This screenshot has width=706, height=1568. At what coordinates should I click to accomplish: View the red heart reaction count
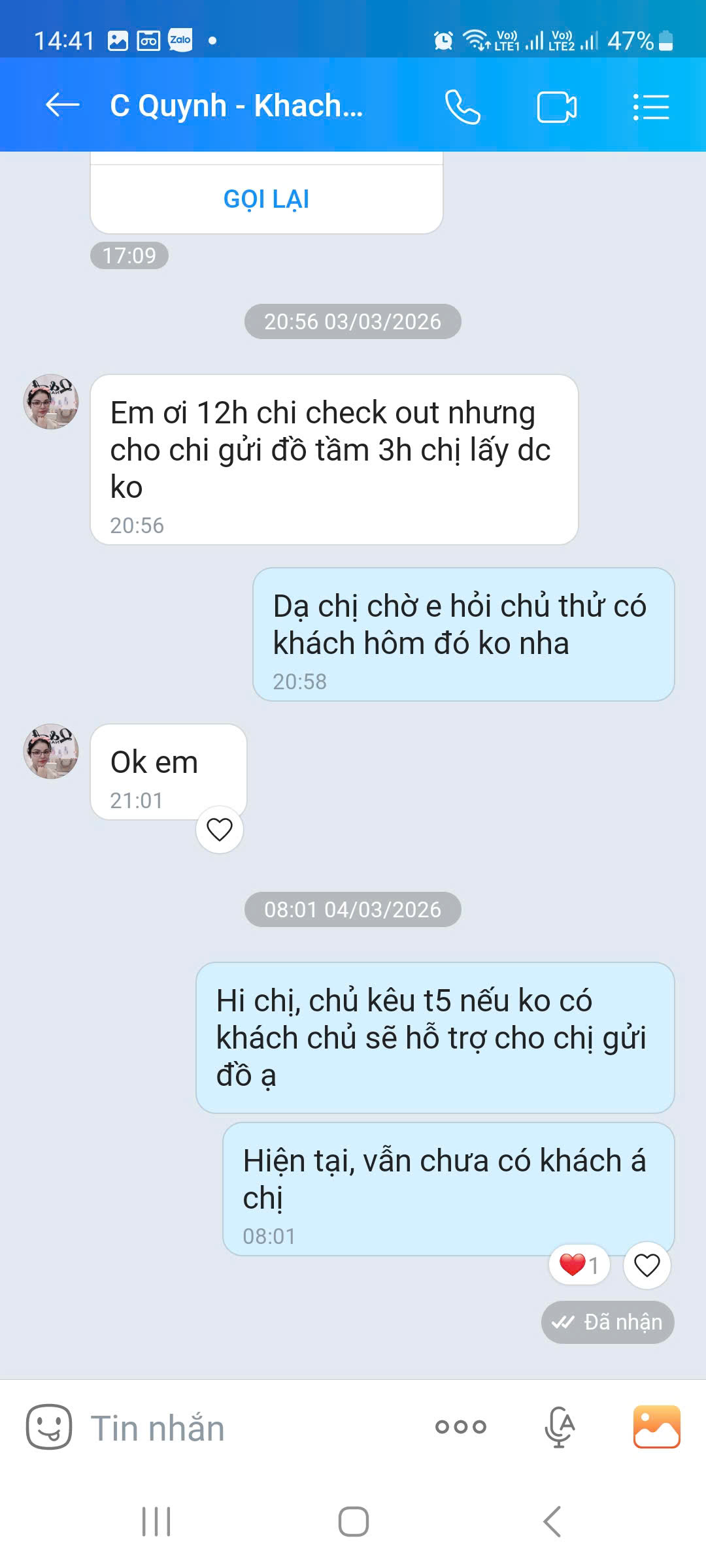tap(579, 1265)
